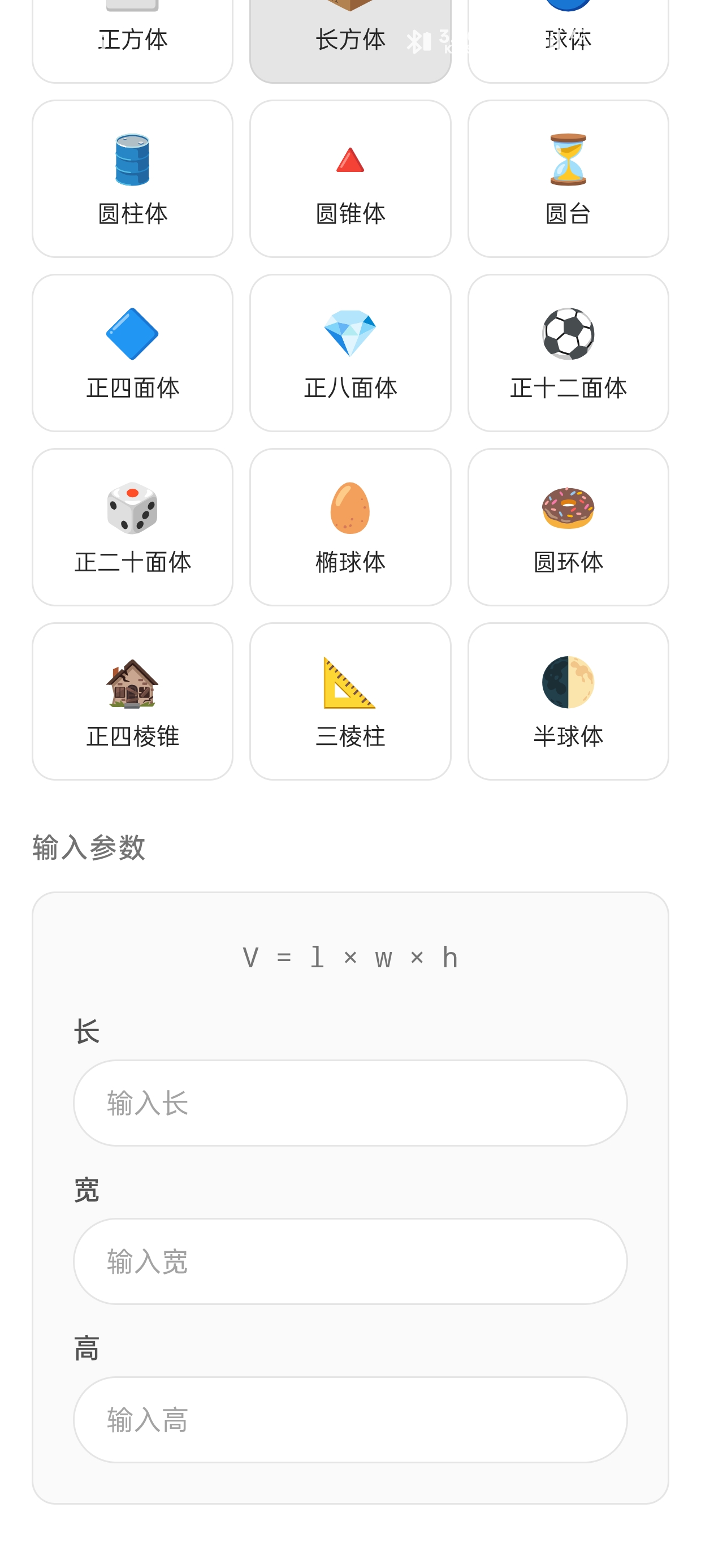Pick the 半球体 shape
Screen dimensions: 701x1568
[568, 701]
